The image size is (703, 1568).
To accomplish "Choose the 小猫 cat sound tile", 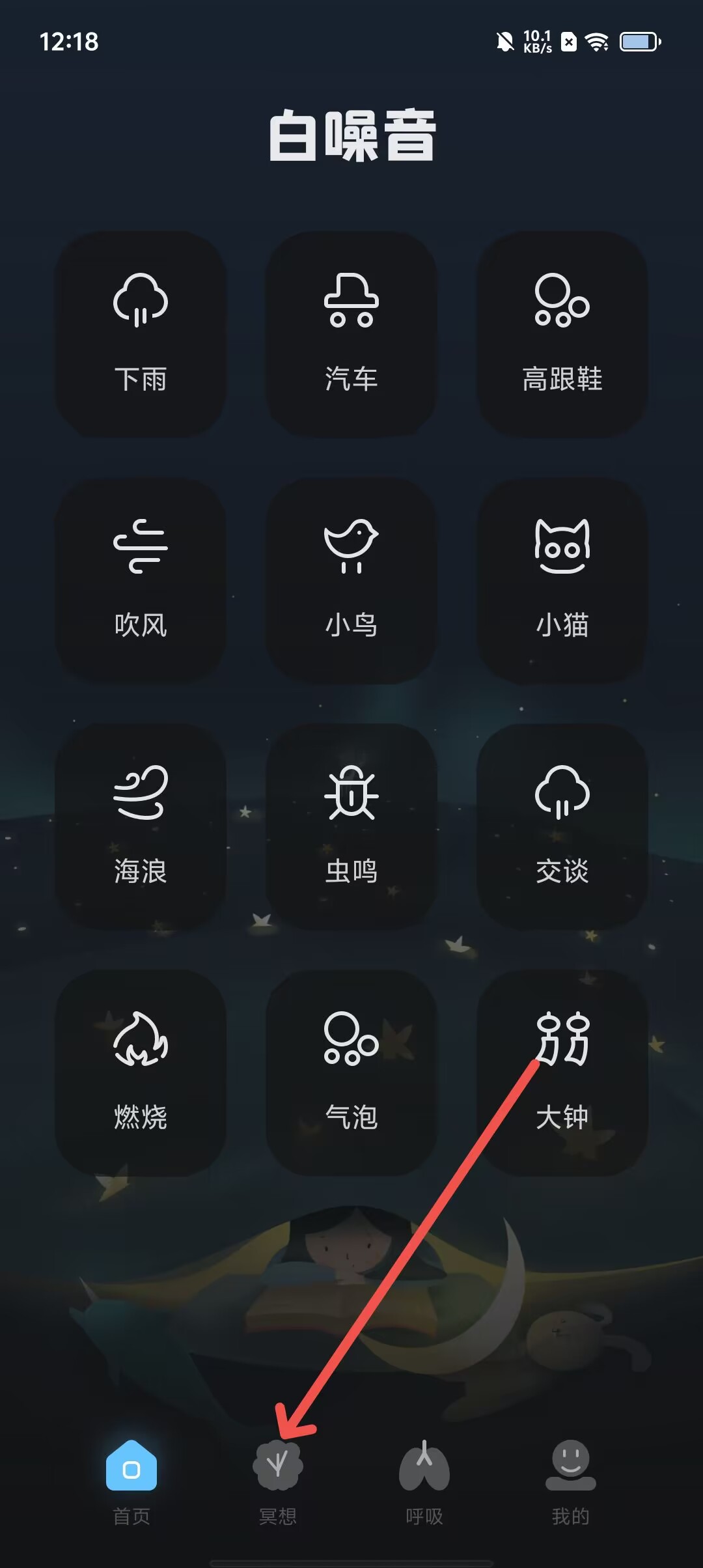I will coord(562,580).
